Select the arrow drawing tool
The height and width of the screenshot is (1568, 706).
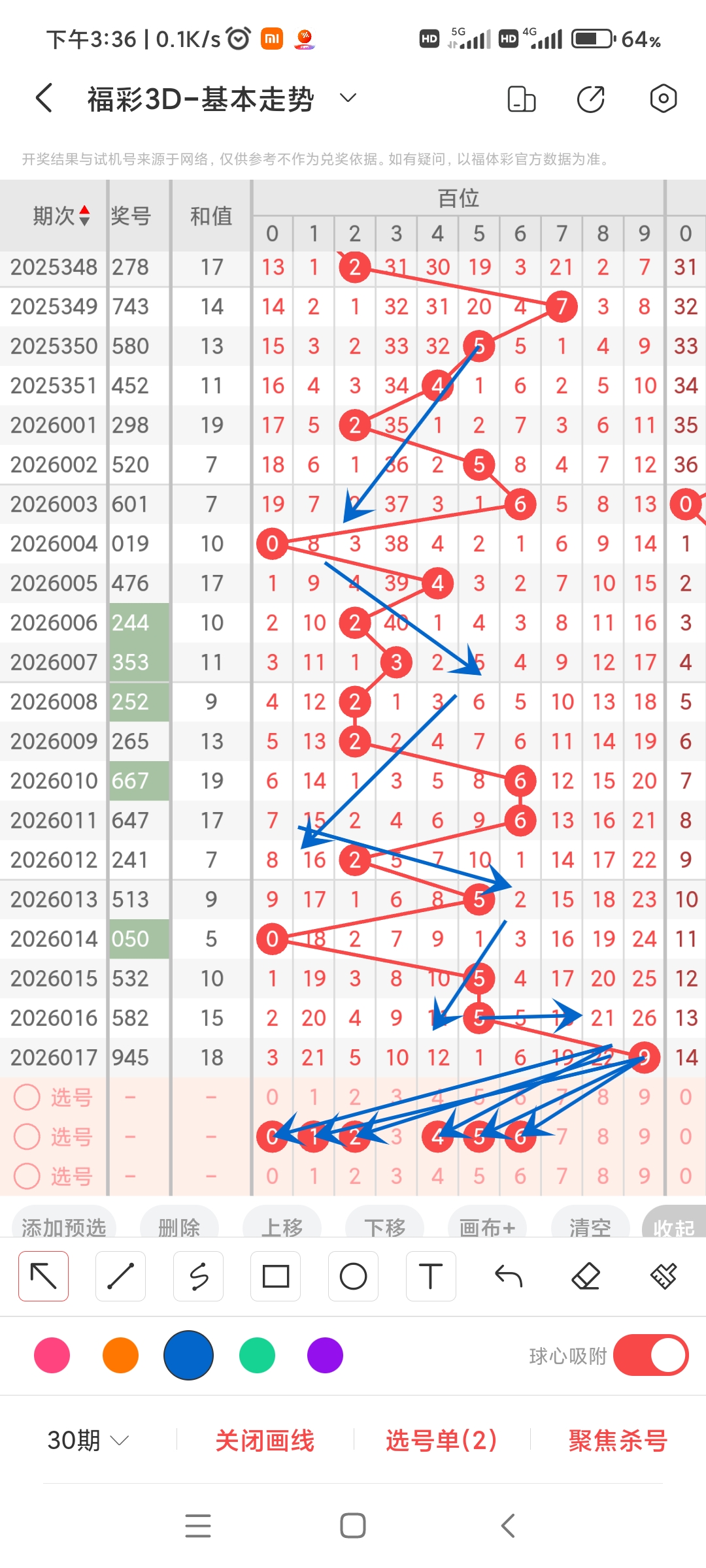click(44, 1276)
